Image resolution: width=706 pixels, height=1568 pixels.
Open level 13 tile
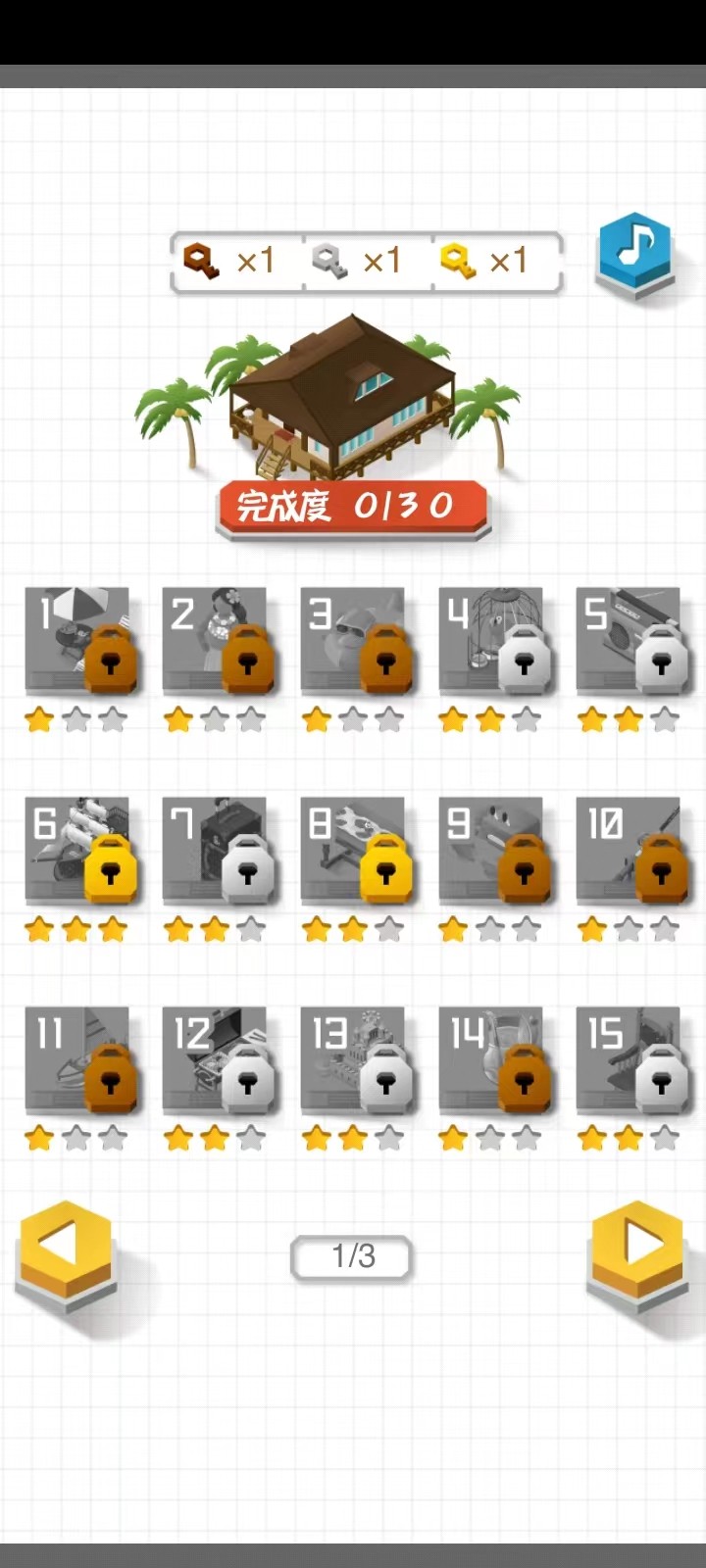353,1061
